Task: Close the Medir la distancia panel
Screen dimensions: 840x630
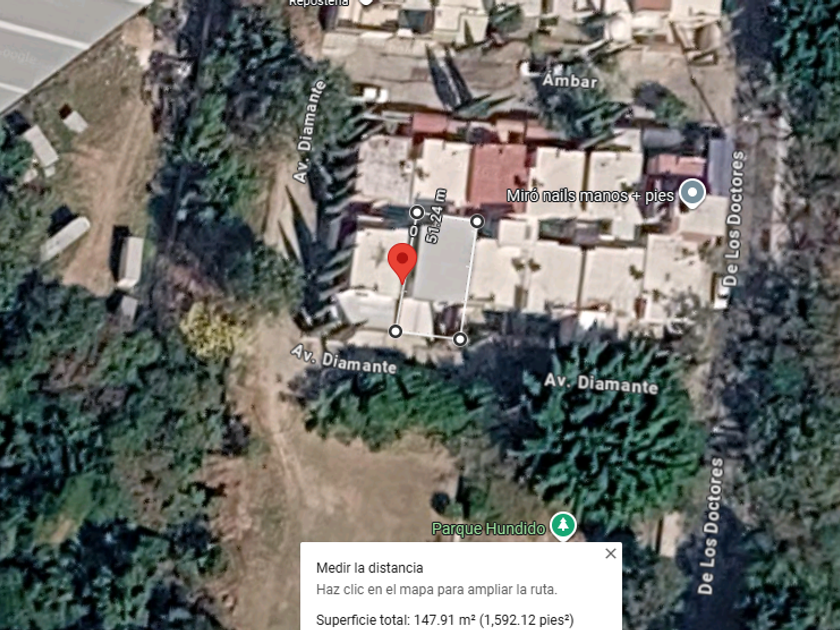Action: click(x=610, y=554)
